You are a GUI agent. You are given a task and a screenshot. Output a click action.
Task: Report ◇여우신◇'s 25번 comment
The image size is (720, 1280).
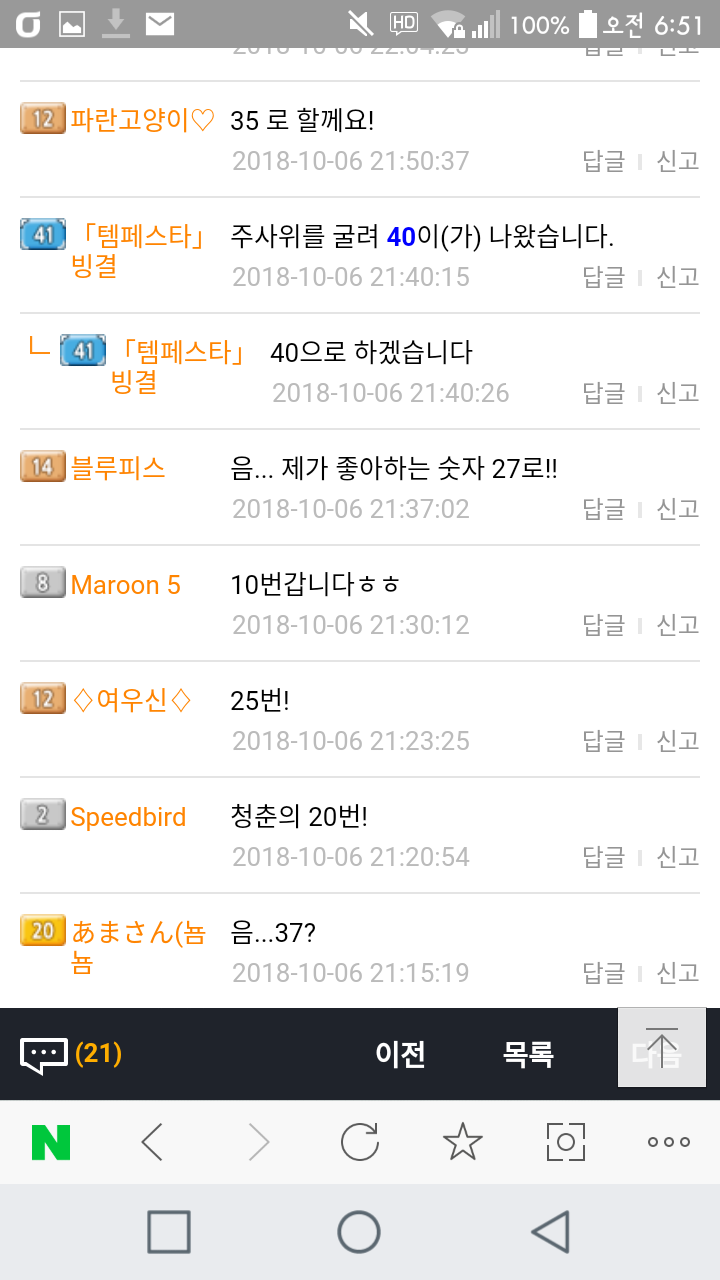coord(678,741)
